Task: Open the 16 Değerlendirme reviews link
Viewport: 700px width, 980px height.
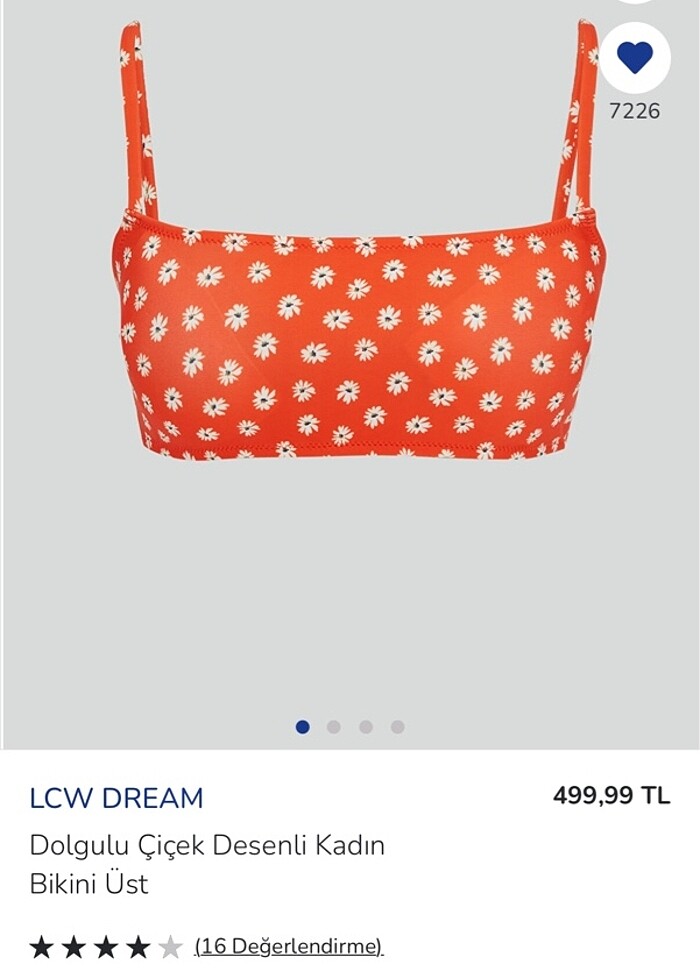Action: click(x=289, y=945)
